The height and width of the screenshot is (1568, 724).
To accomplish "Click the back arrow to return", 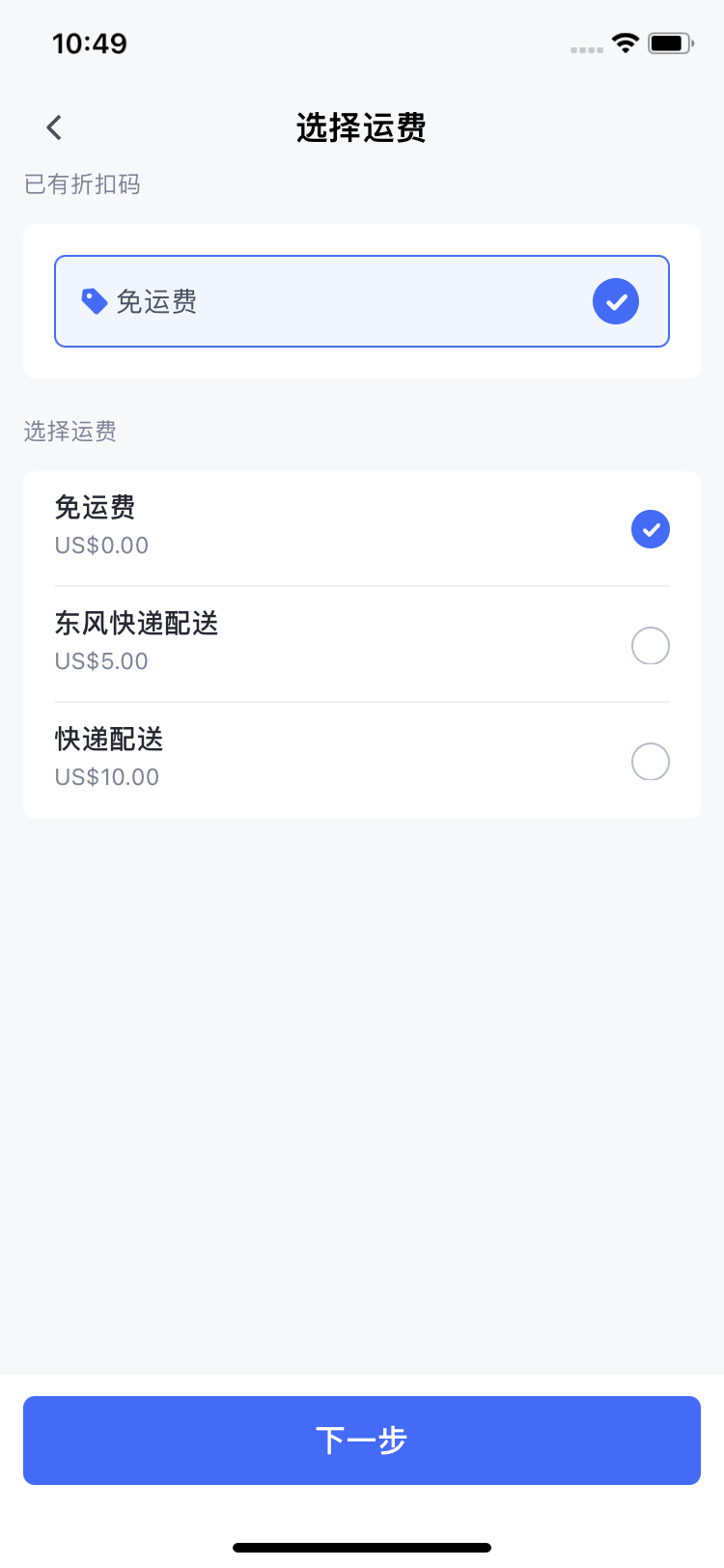I will 53,126.
